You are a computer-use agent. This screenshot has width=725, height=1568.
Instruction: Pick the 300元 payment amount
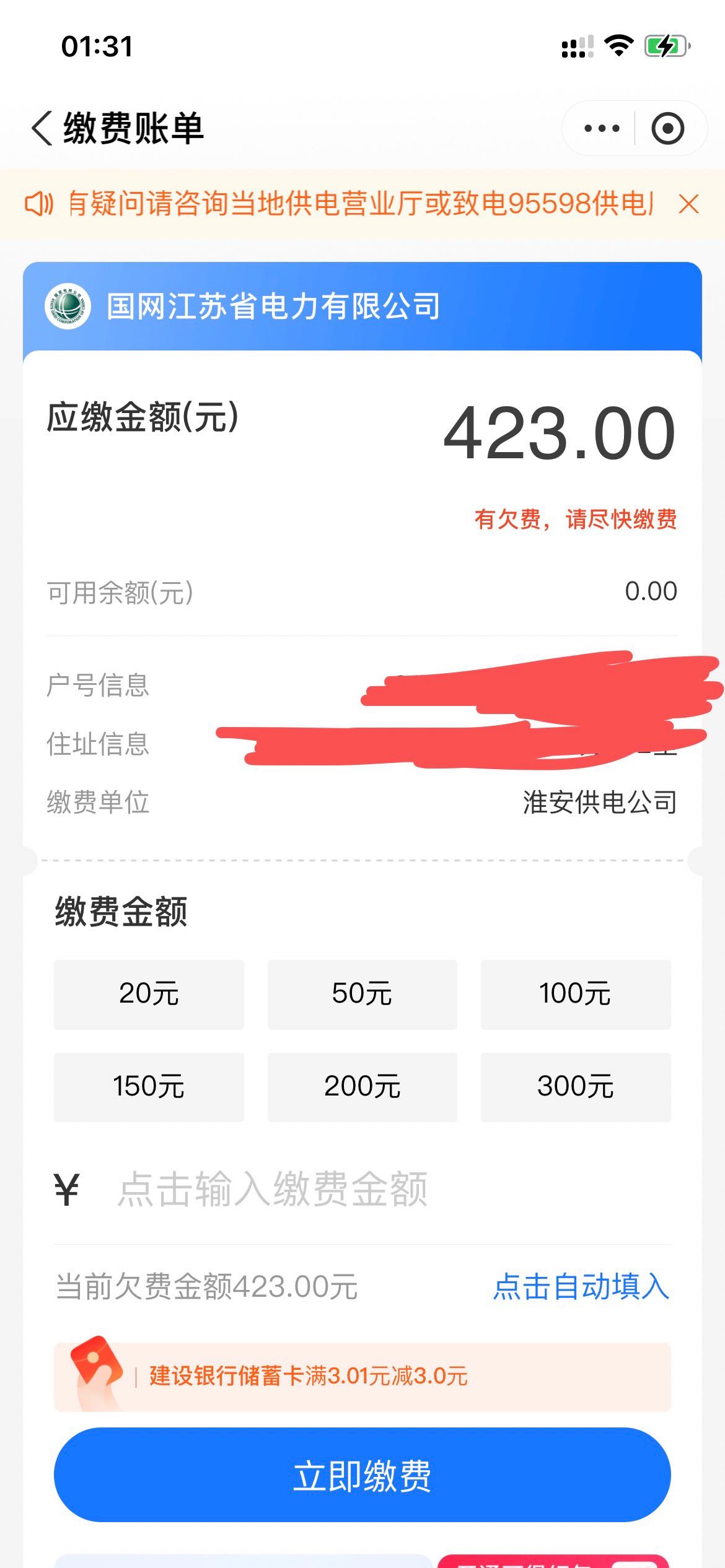tap(576, 1087)
